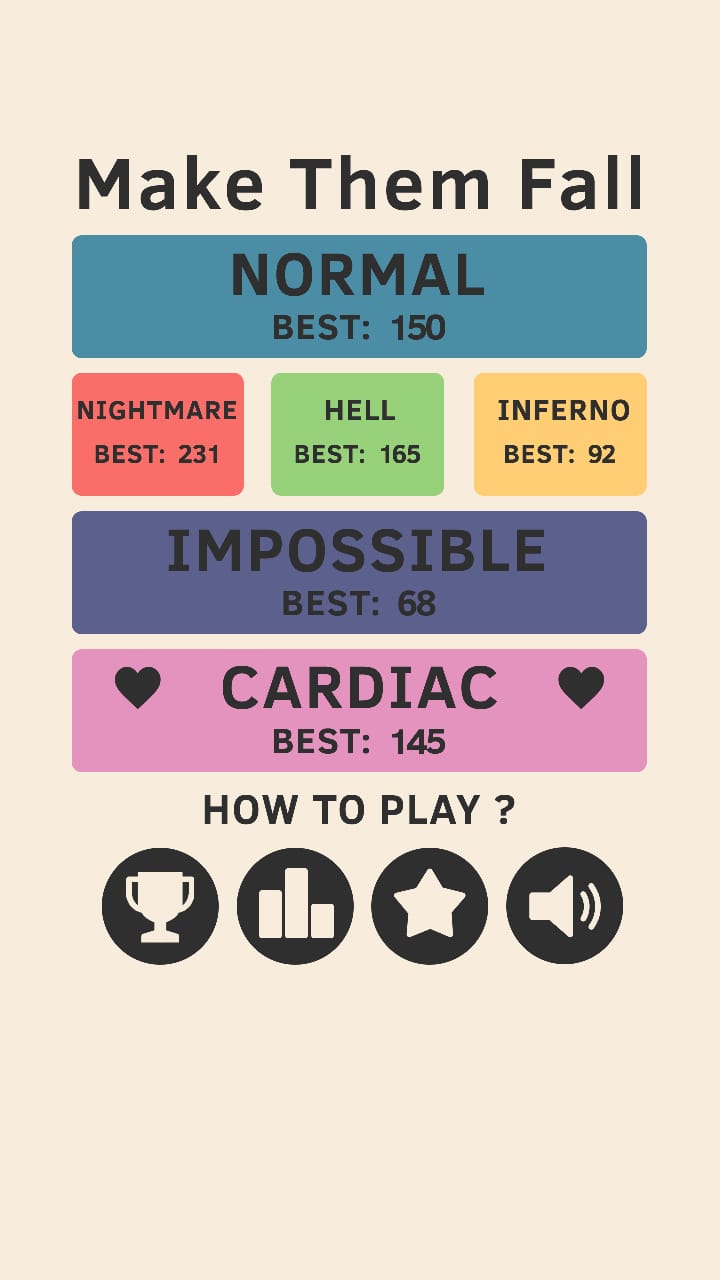
Task: Mute the sound with the speaker icon
Action: [x=565, y=906]
